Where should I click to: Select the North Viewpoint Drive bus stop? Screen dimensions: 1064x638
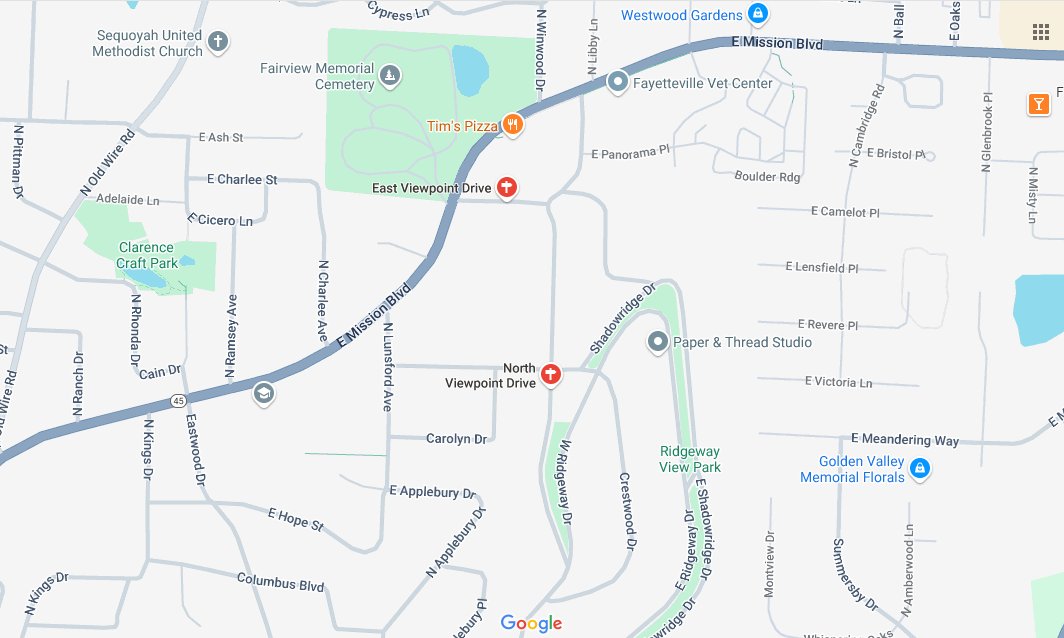[549, 375]
